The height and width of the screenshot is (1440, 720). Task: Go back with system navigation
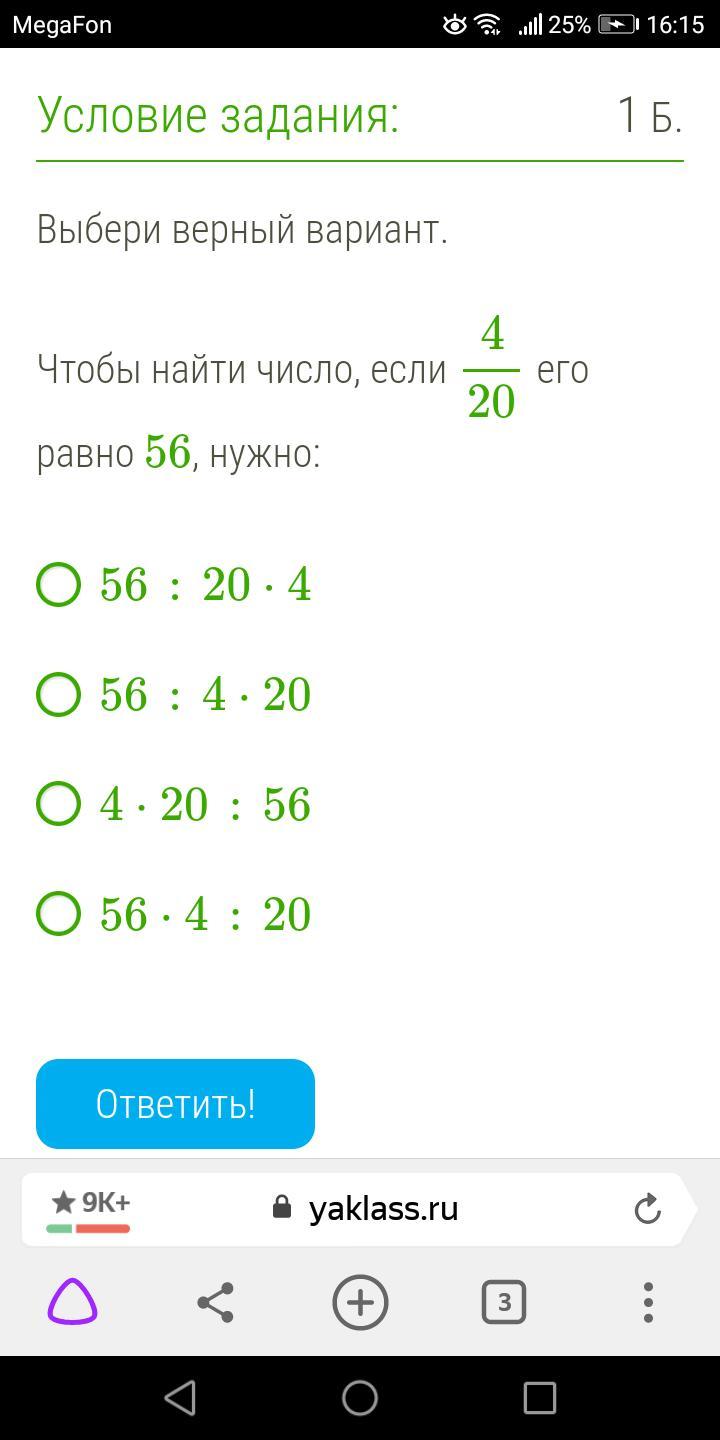(180, 1398)
